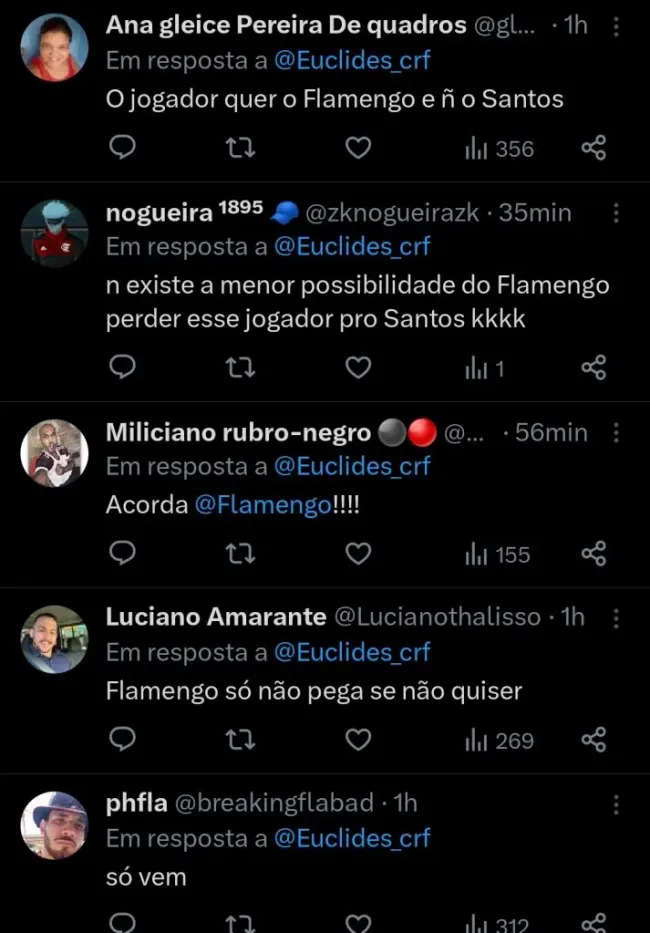Reply to Miliciano rubro-negro's tweet
The image size is (650, 933).
[122, 554]
